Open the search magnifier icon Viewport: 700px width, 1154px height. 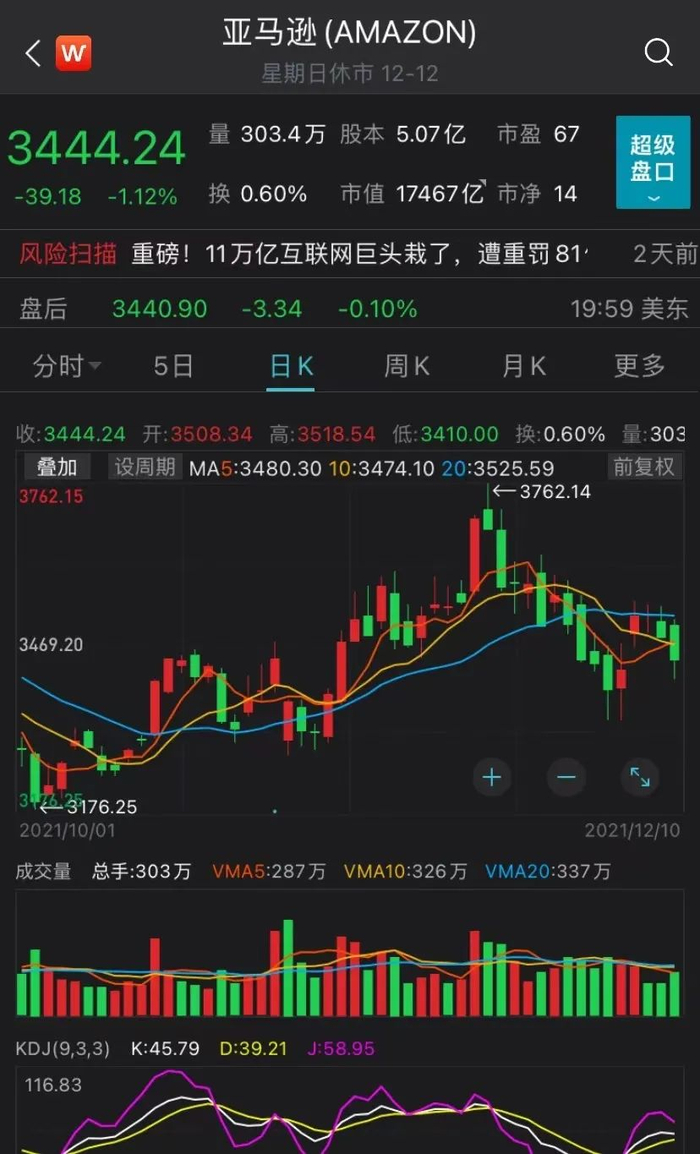[x=658, y=53]
